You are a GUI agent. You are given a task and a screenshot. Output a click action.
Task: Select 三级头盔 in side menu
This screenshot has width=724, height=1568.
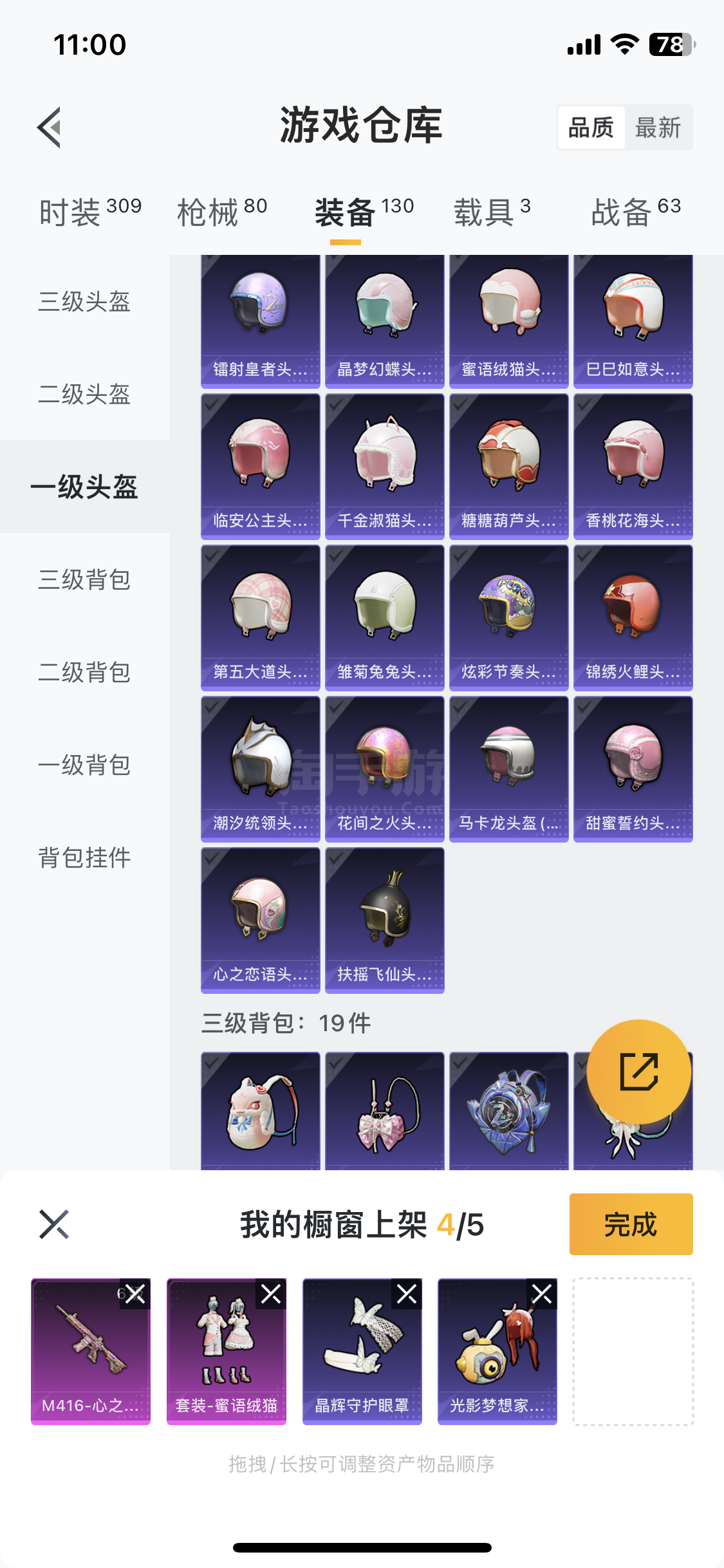pyautogui.click(x=84, y=301)
